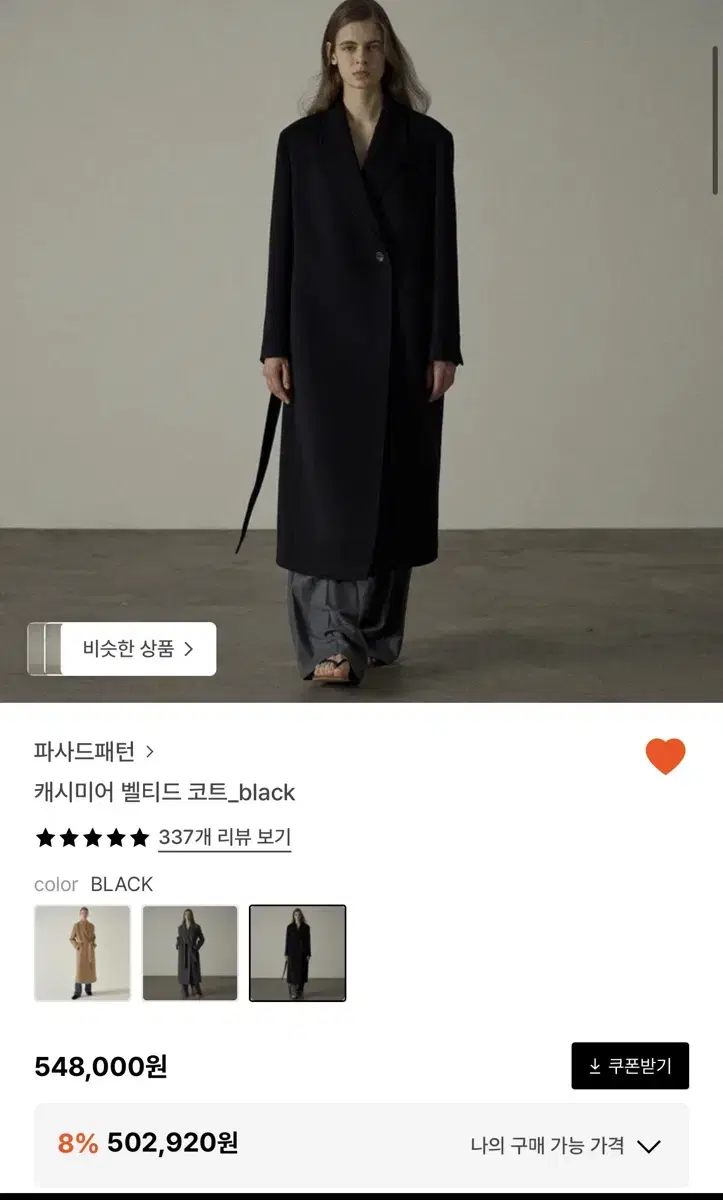Select the gray coat color variant
Image resolution: width=723 pixels, height=1200 pixels.
tap(190, 953)
